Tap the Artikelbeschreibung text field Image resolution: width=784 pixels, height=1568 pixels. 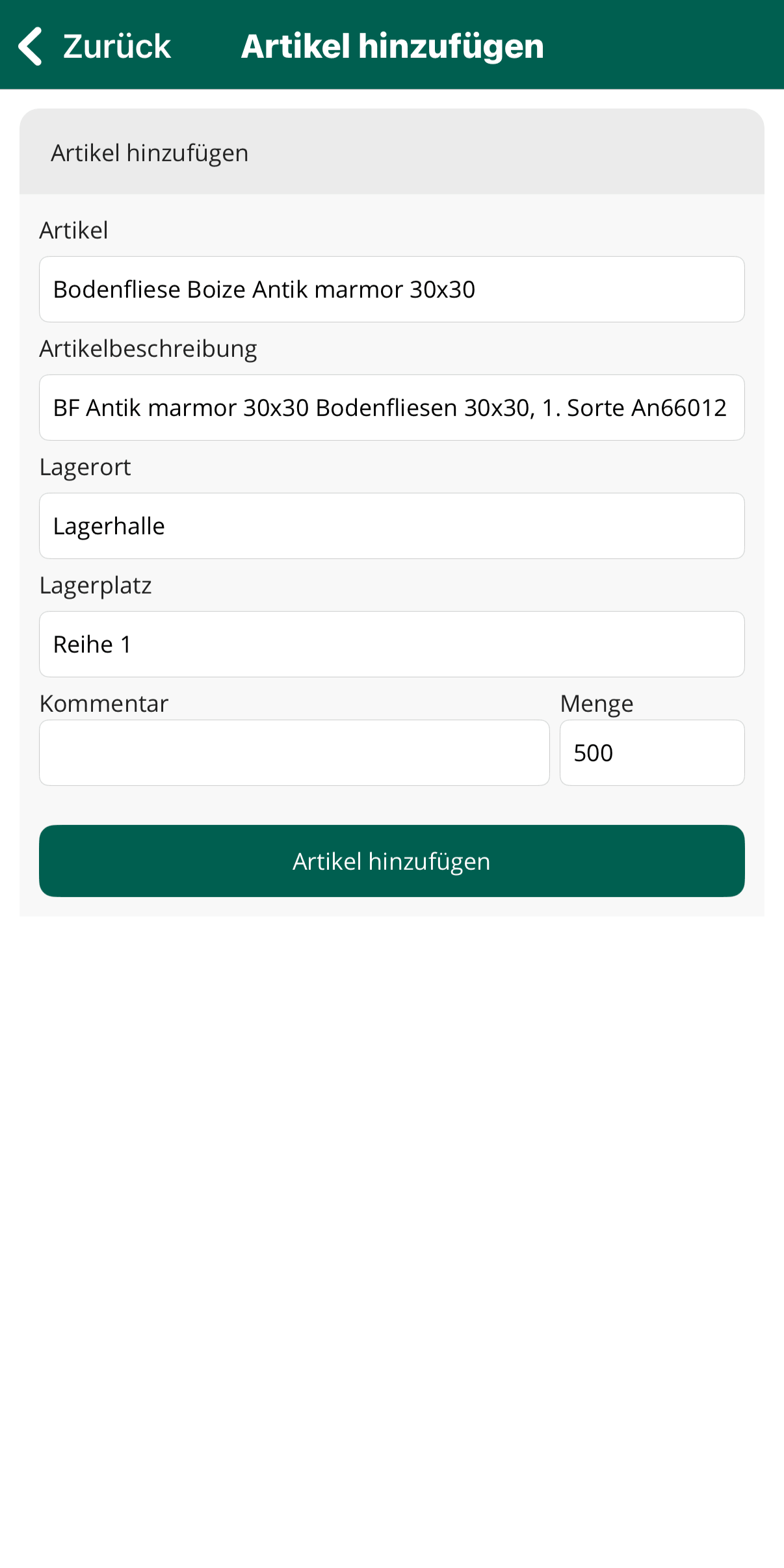[392, 408]
